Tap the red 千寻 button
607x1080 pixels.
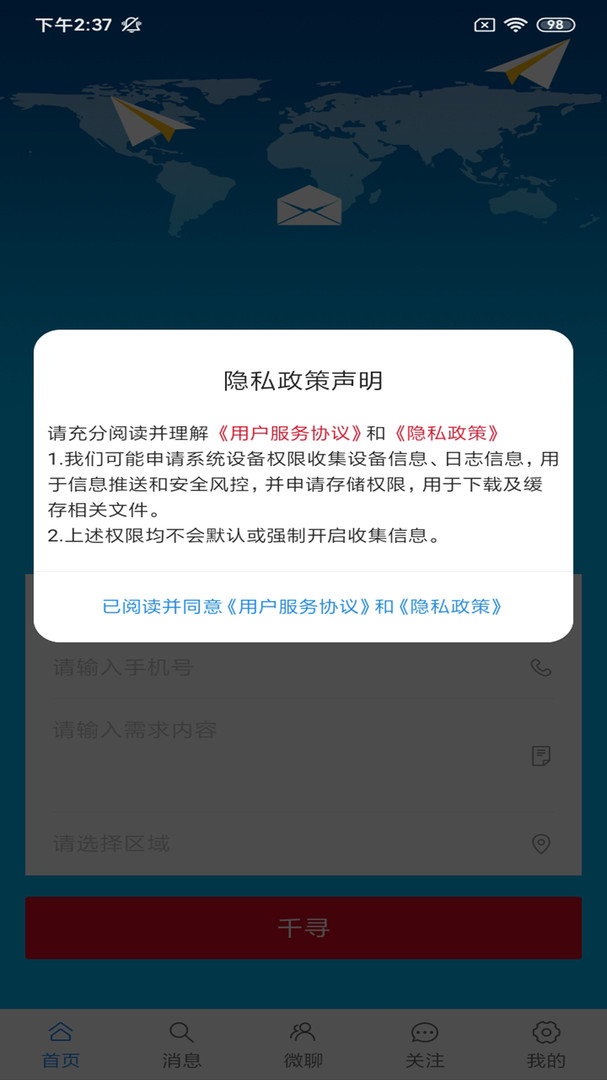(303, 928)
